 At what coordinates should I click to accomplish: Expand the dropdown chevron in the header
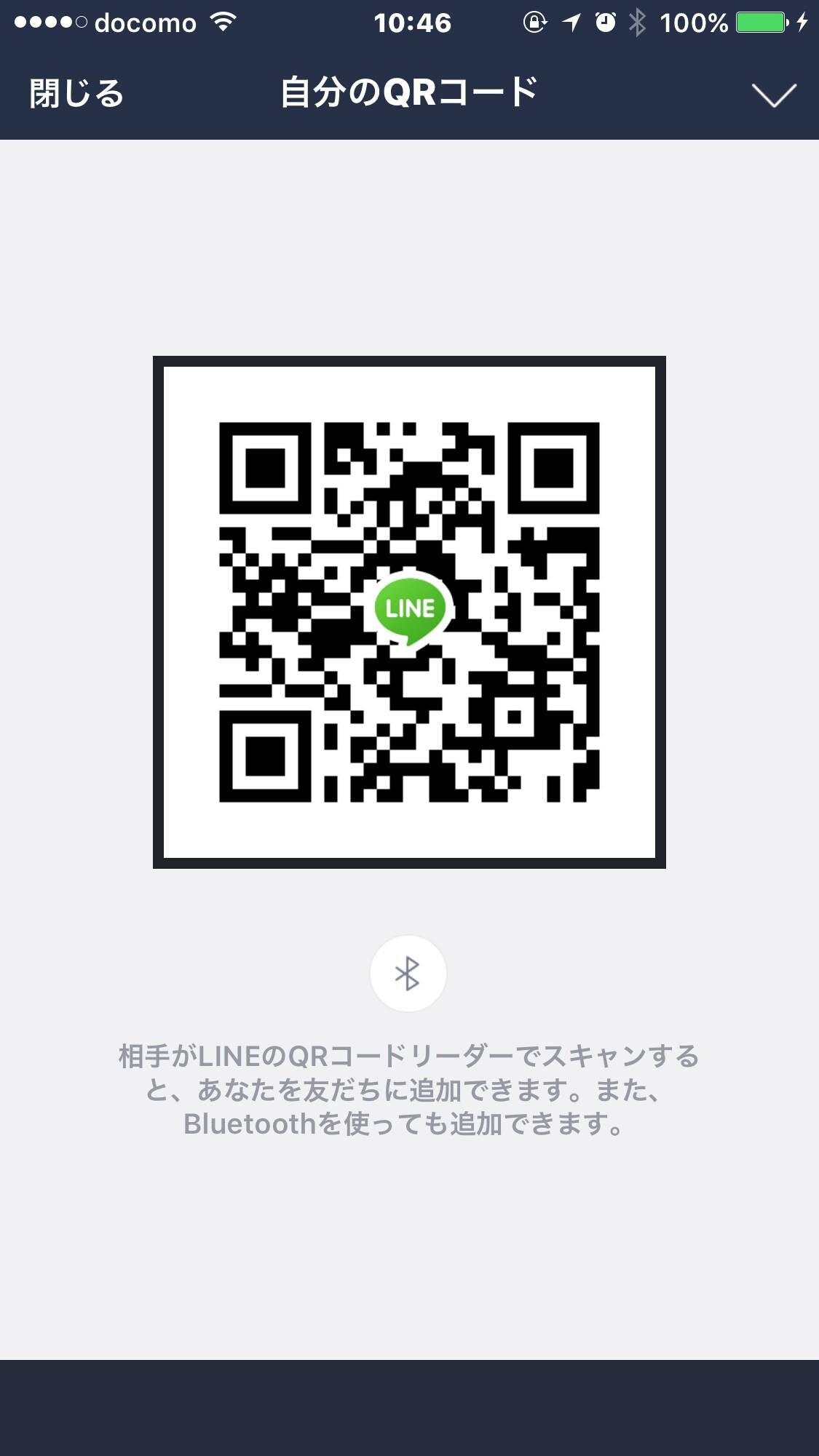(774, 95)
